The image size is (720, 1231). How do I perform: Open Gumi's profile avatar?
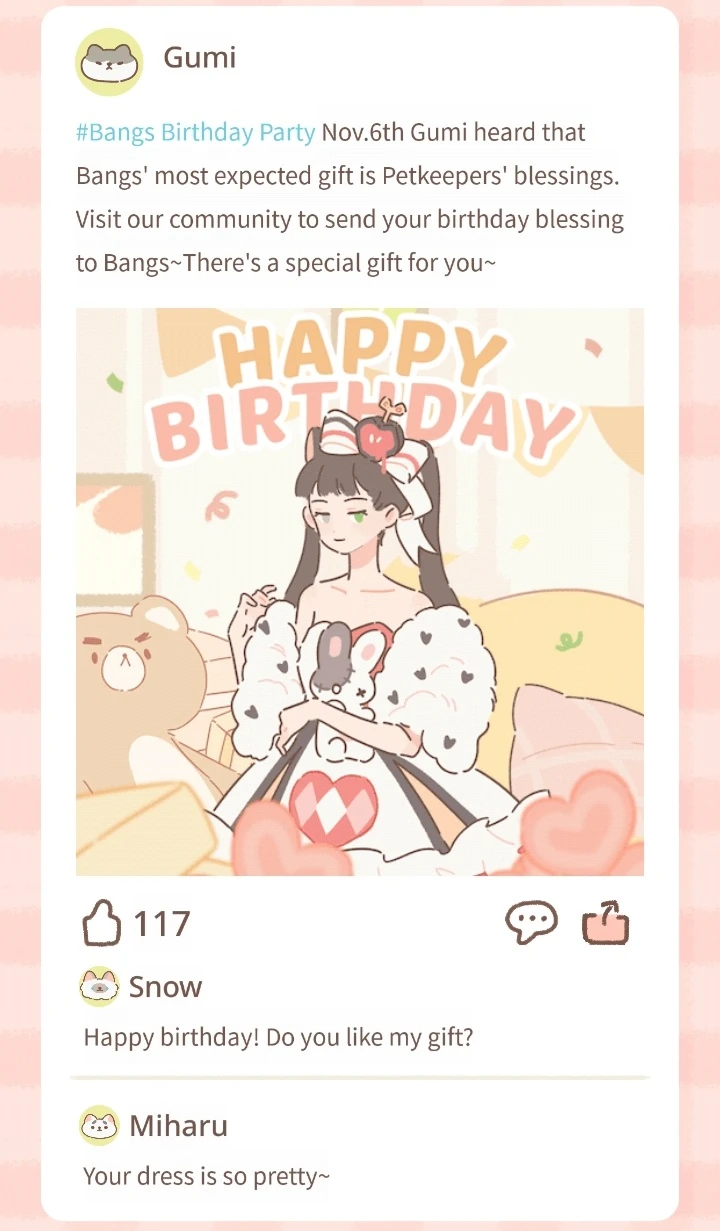pos(110,61)
